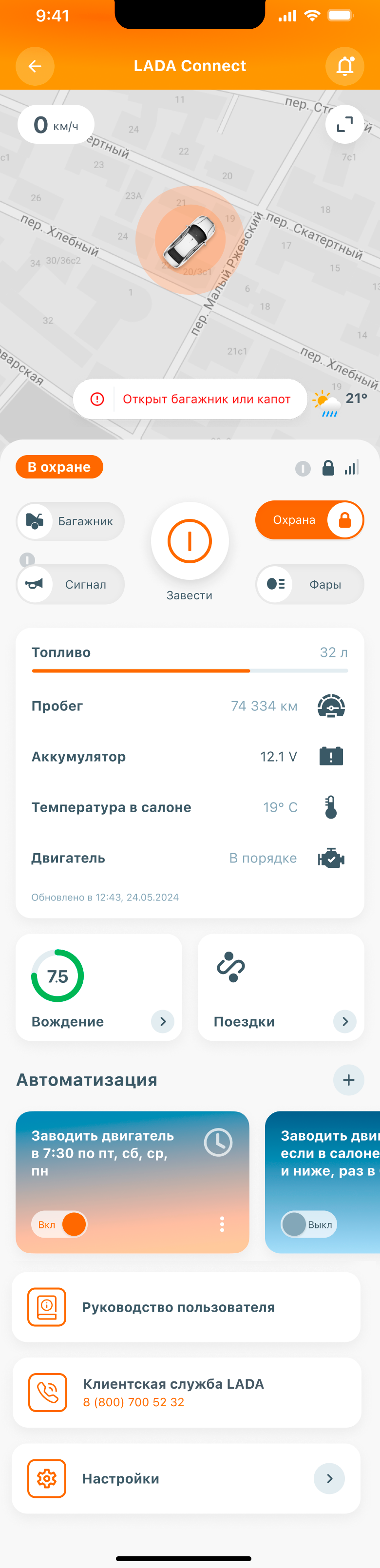Toggle the Багажник trunk control
This screenshot has width=380, height=1568.
coord(70,521)
